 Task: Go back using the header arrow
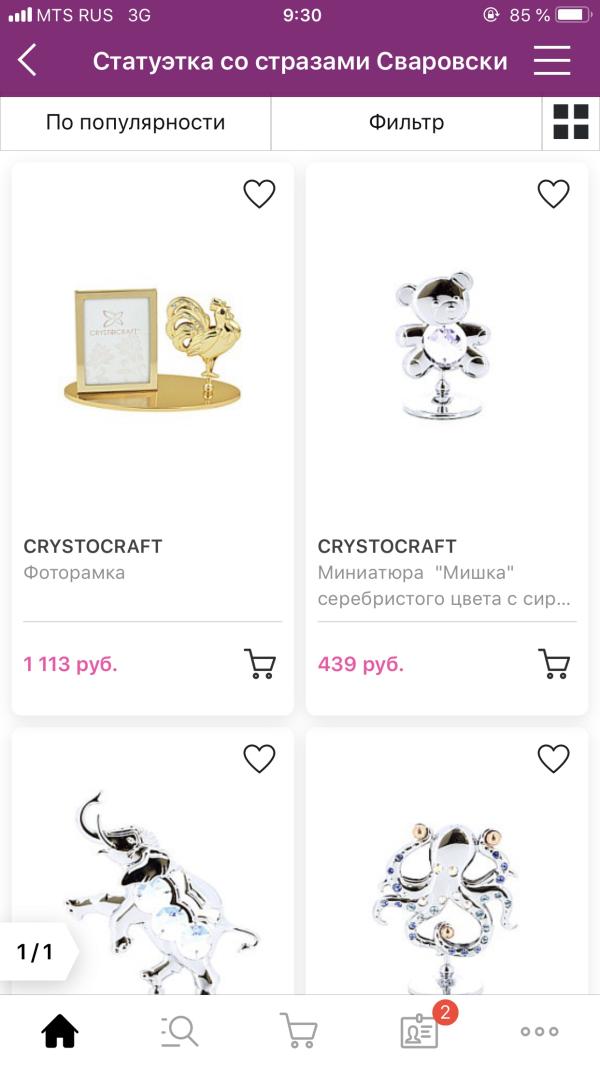tap(28, 61)
